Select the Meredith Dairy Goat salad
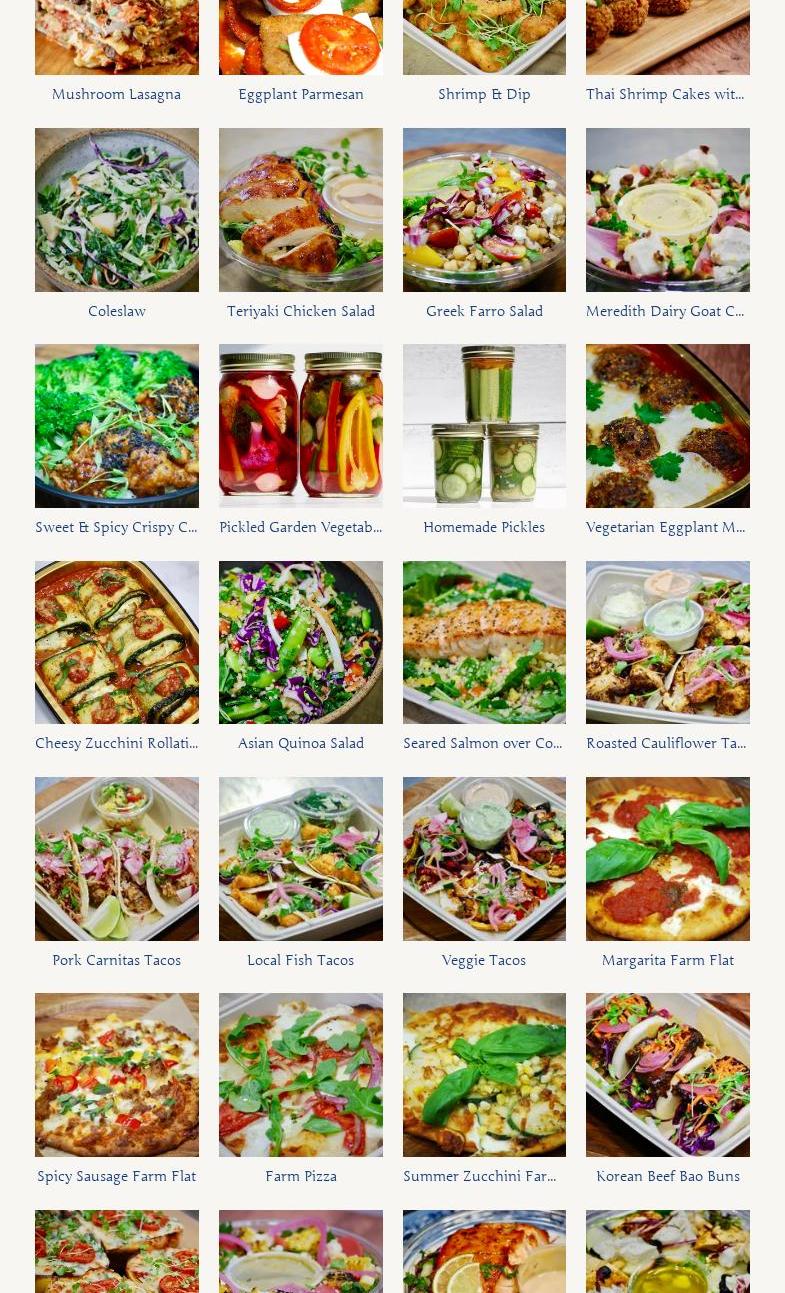This screenshot has width=785, height=1293. 668,210
